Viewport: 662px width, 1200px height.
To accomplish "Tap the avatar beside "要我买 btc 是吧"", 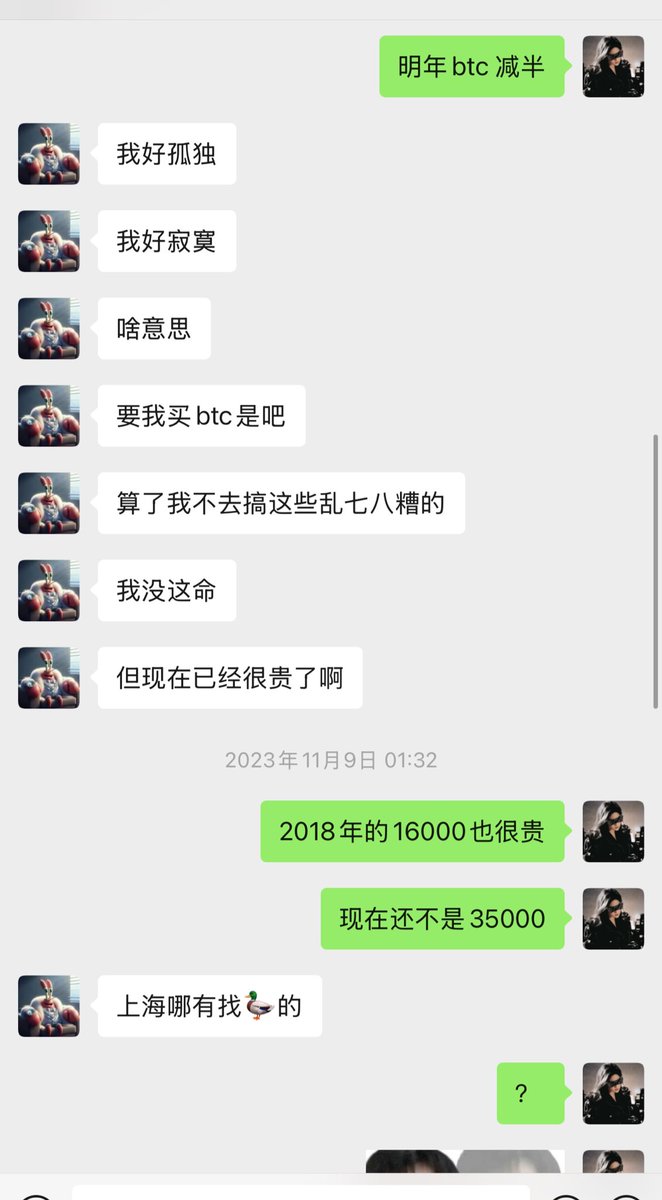I will 48,416.
